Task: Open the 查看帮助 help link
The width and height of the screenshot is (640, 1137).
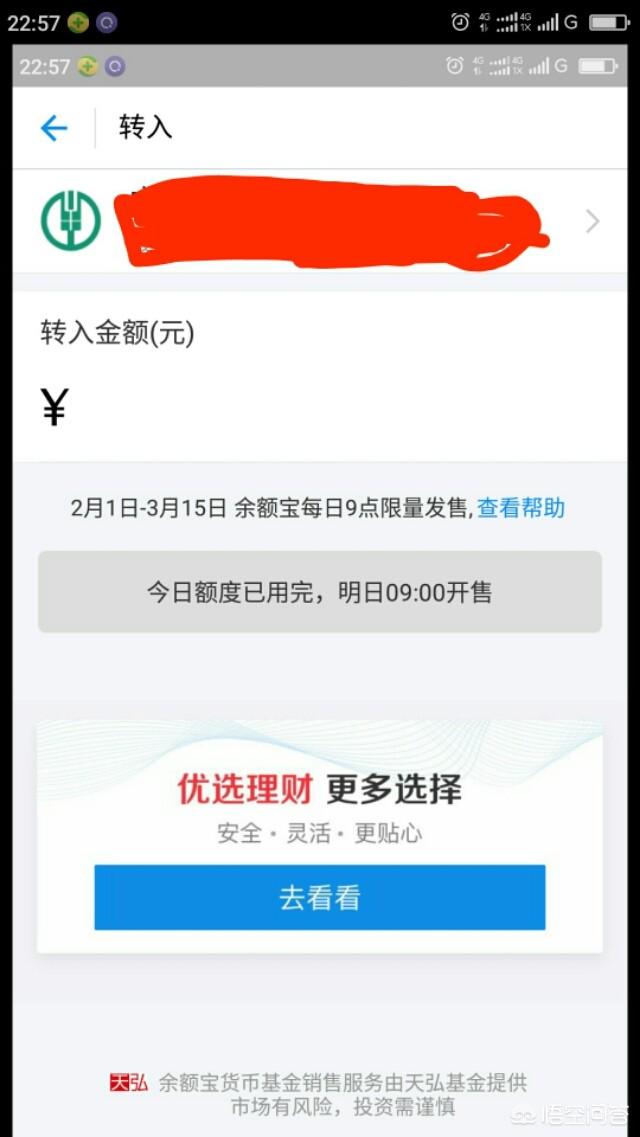Action: [x=520, y=508]
